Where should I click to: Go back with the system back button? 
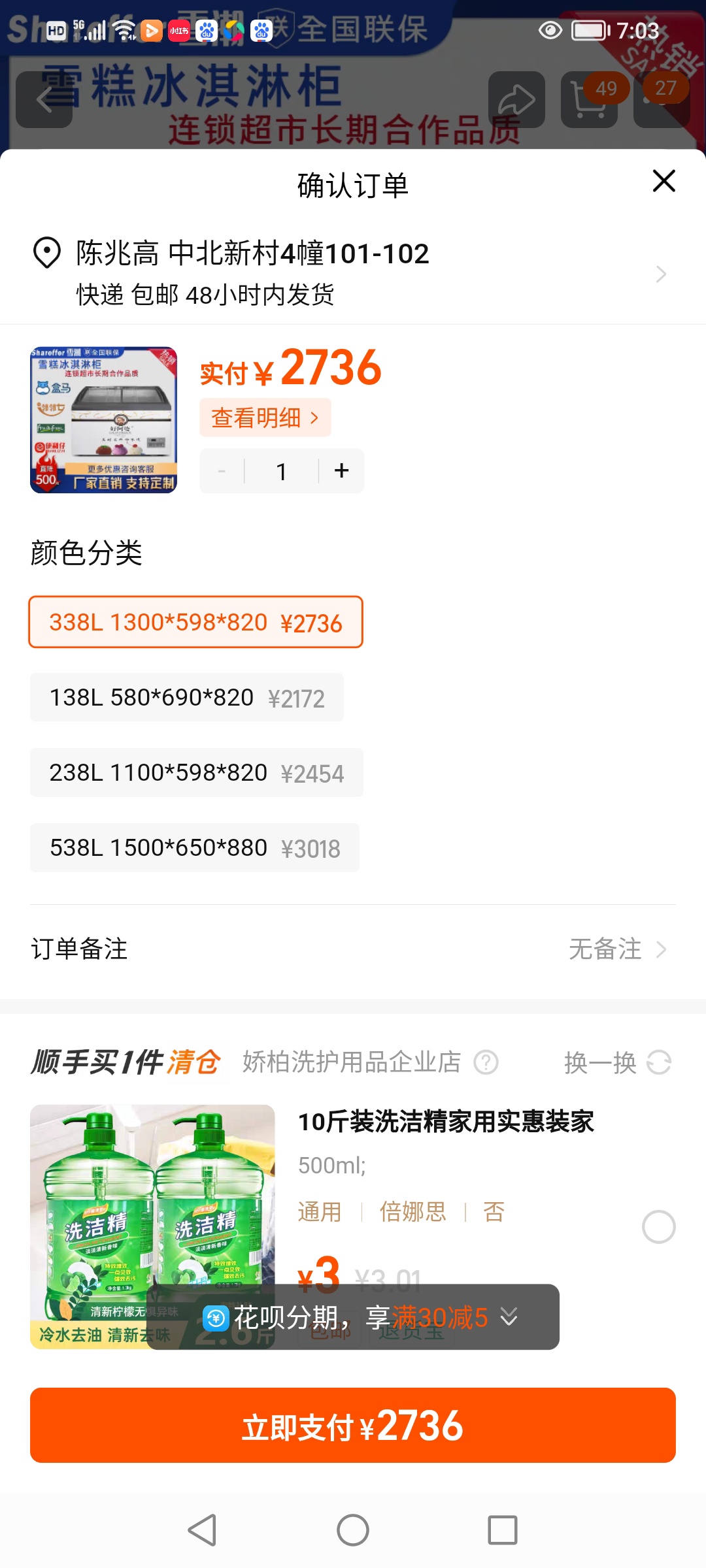(202, 1530)
